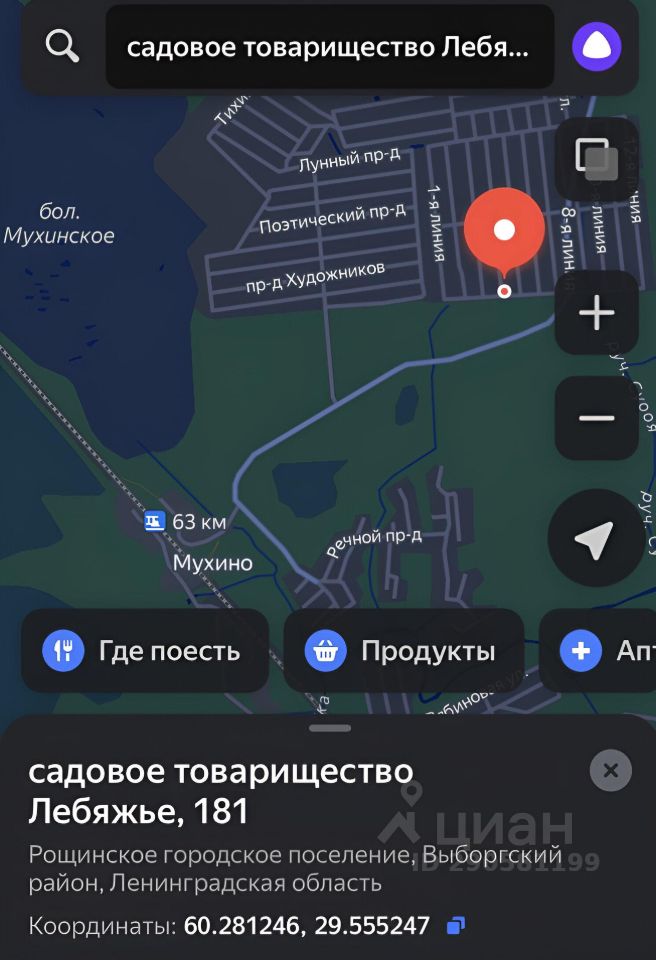656x960 pixels.
Task: Close the Лебяжье, 181 place card
Action: click(611, 771)
